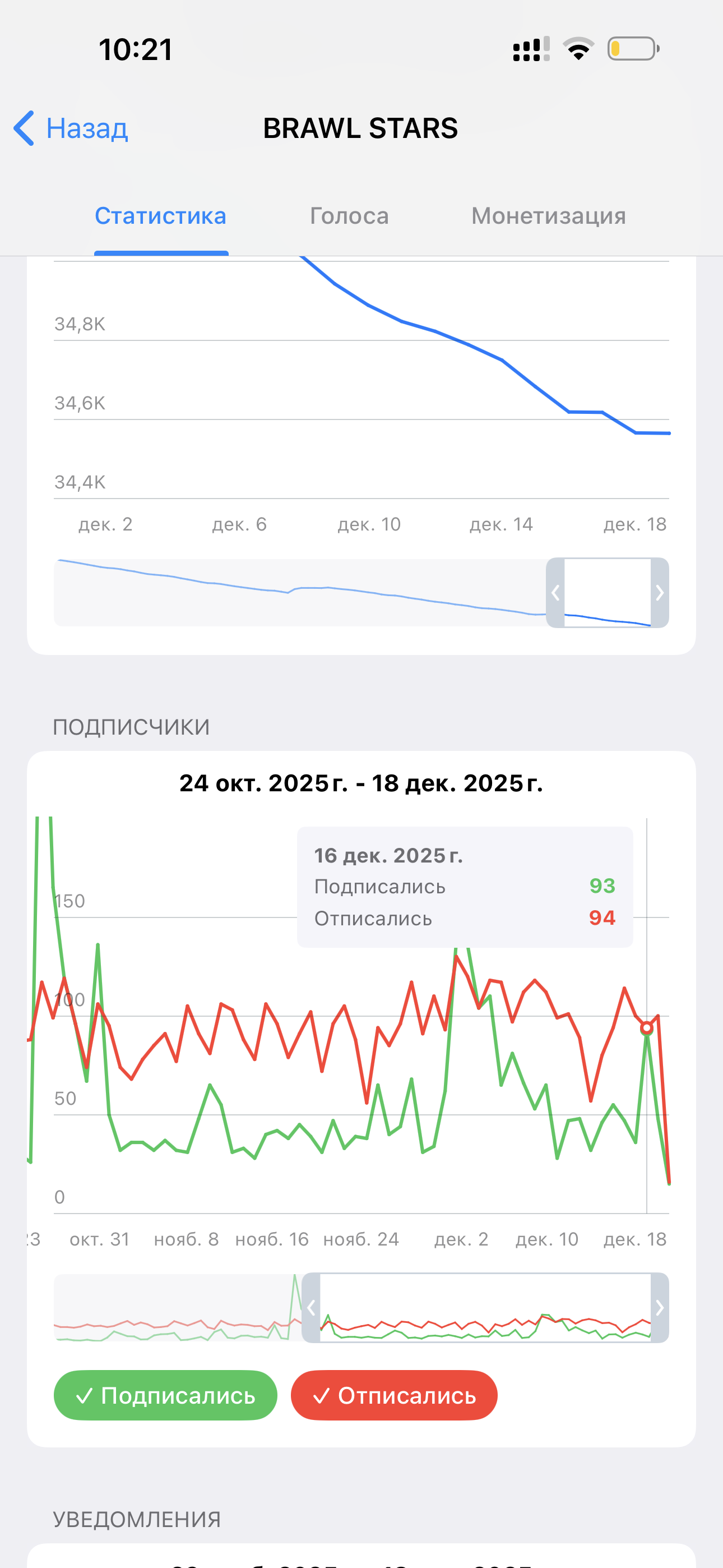Hide the Отписались series on the chart
The image size is (723, 1568).
click(x=394, y=1395)
